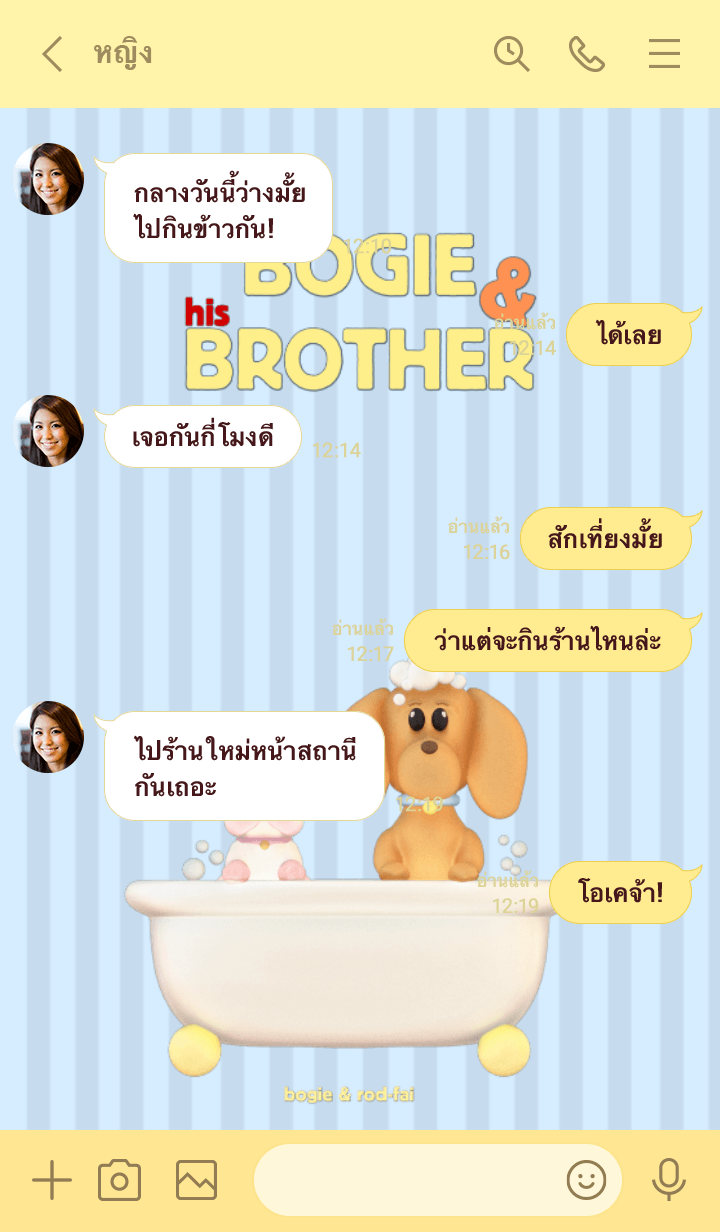Start a voice call with หญิง
720x1232 pixels.
pos(587,54)
